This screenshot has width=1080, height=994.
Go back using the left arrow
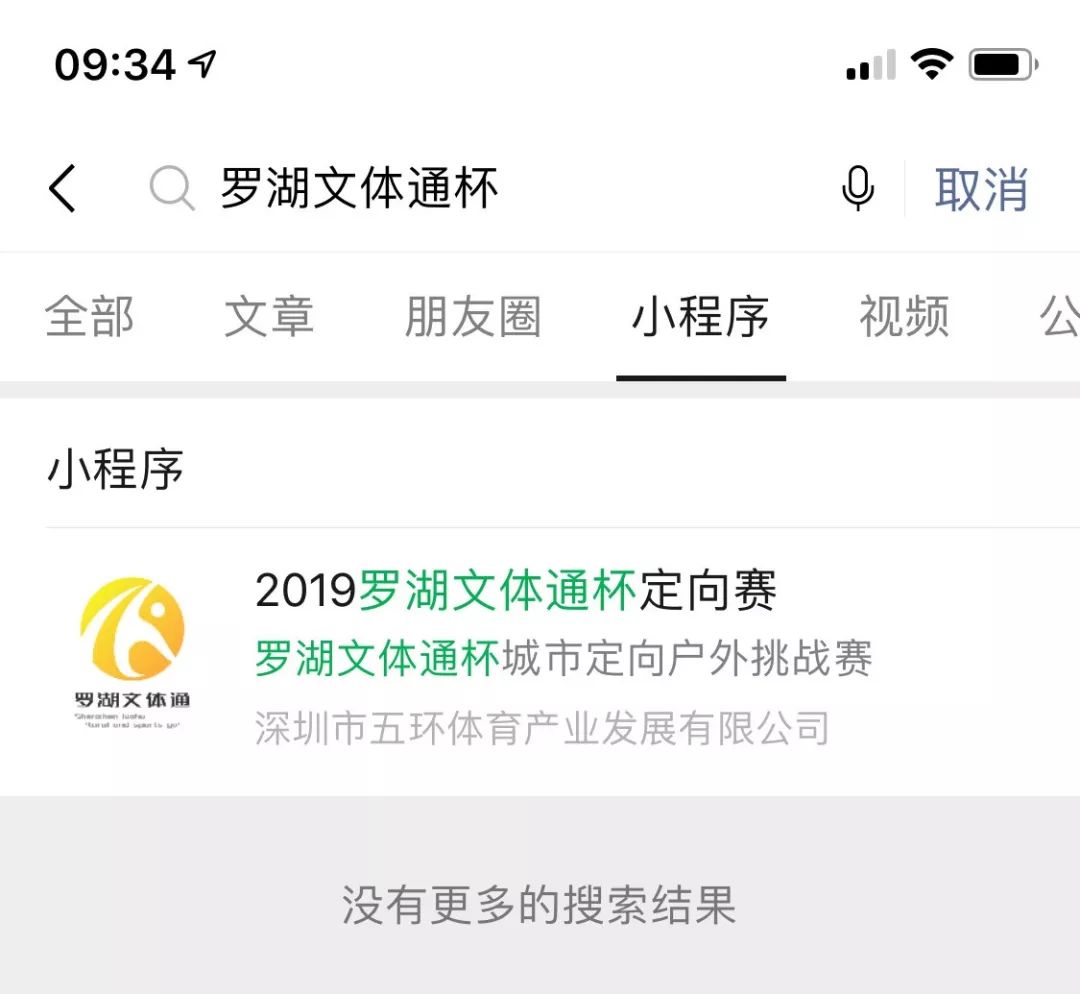62,188
